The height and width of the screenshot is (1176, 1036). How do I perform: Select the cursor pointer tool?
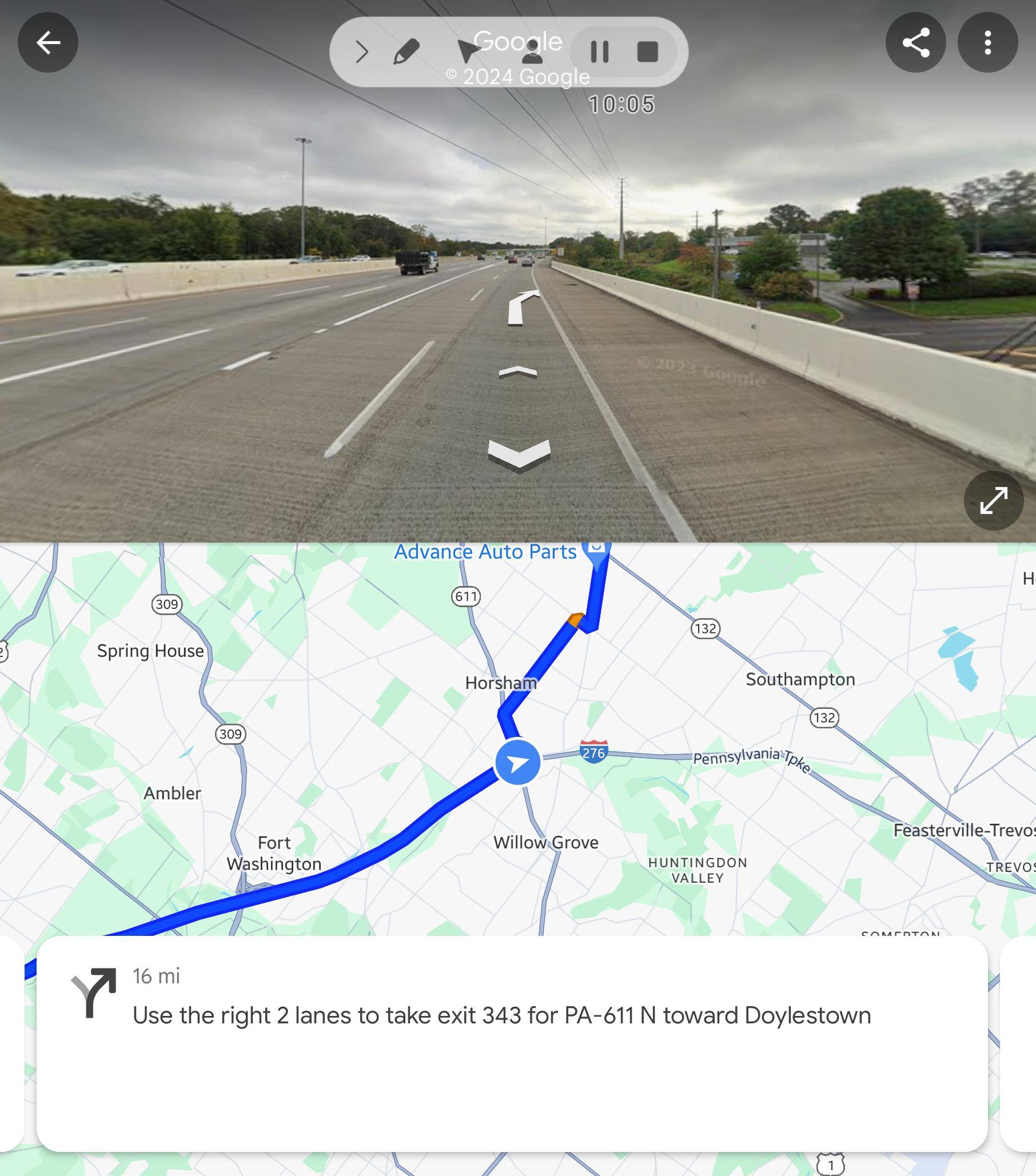(468, 52)
